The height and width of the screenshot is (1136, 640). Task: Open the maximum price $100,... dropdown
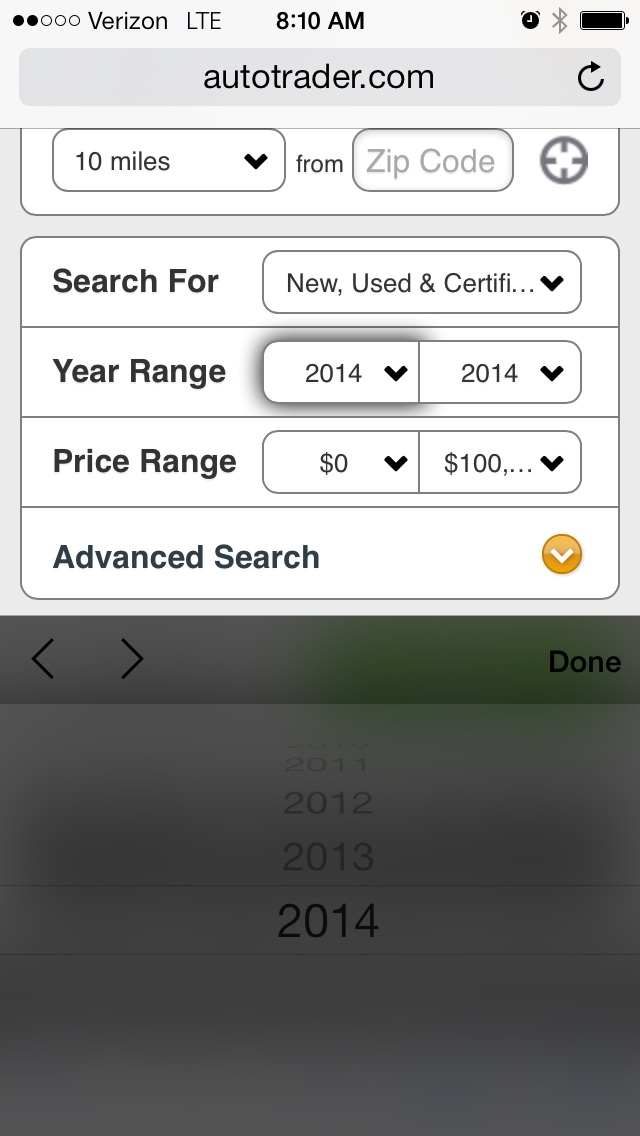(x=500, y=463)
